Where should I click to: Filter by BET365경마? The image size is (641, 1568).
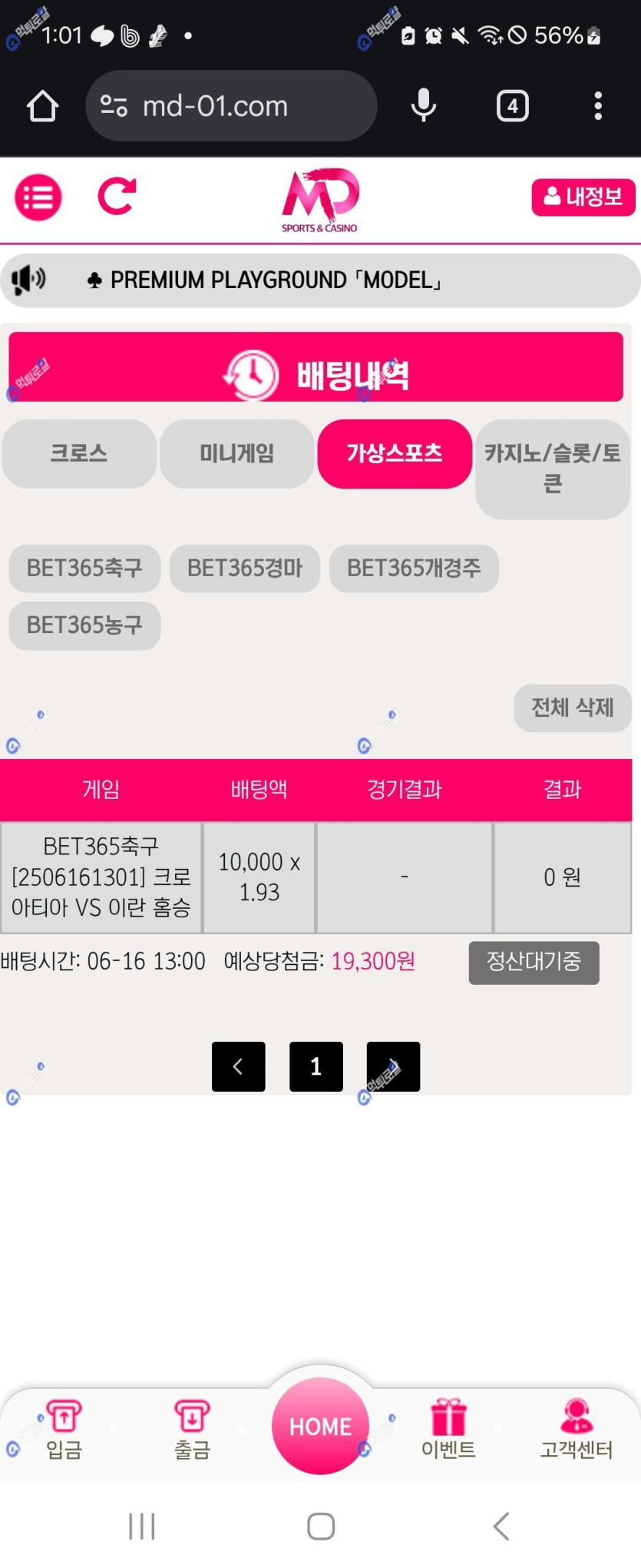point(244,569)
